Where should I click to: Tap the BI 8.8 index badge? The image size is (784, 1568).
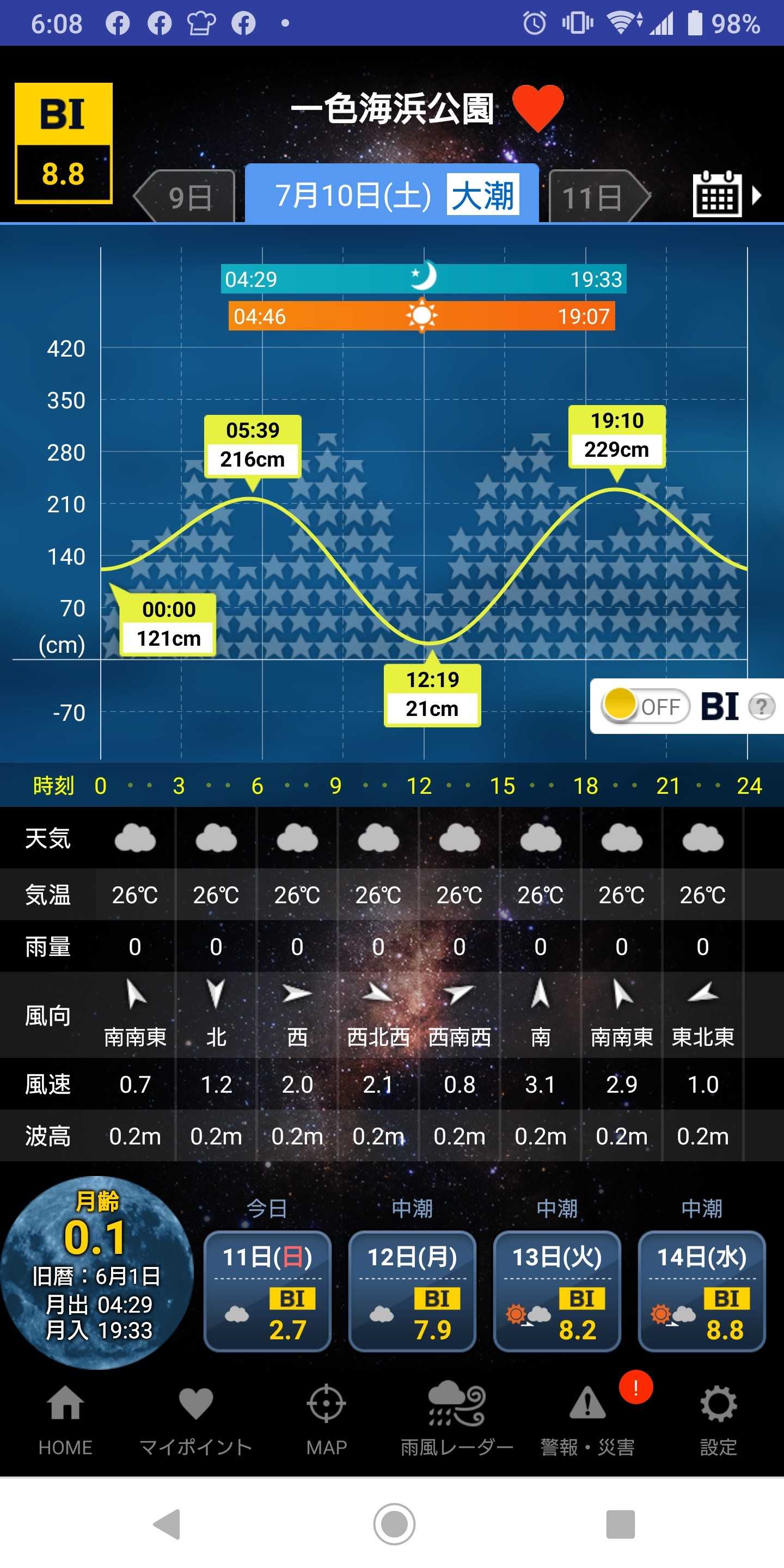click(63, 143)
